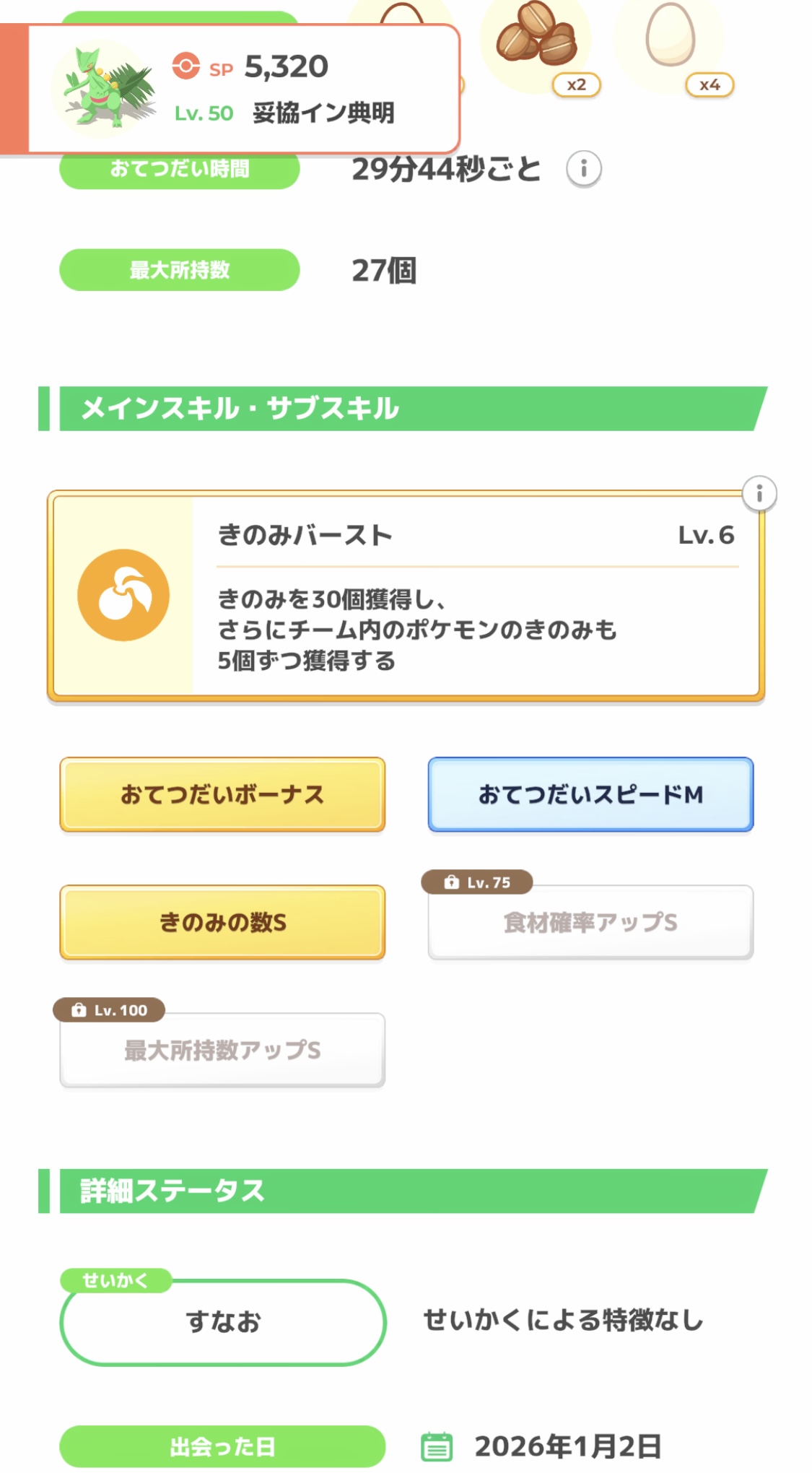The image size is (812, 1473).
Task: Tap the おてつだいボーナス sub skill
Action: tap(222, 794)
